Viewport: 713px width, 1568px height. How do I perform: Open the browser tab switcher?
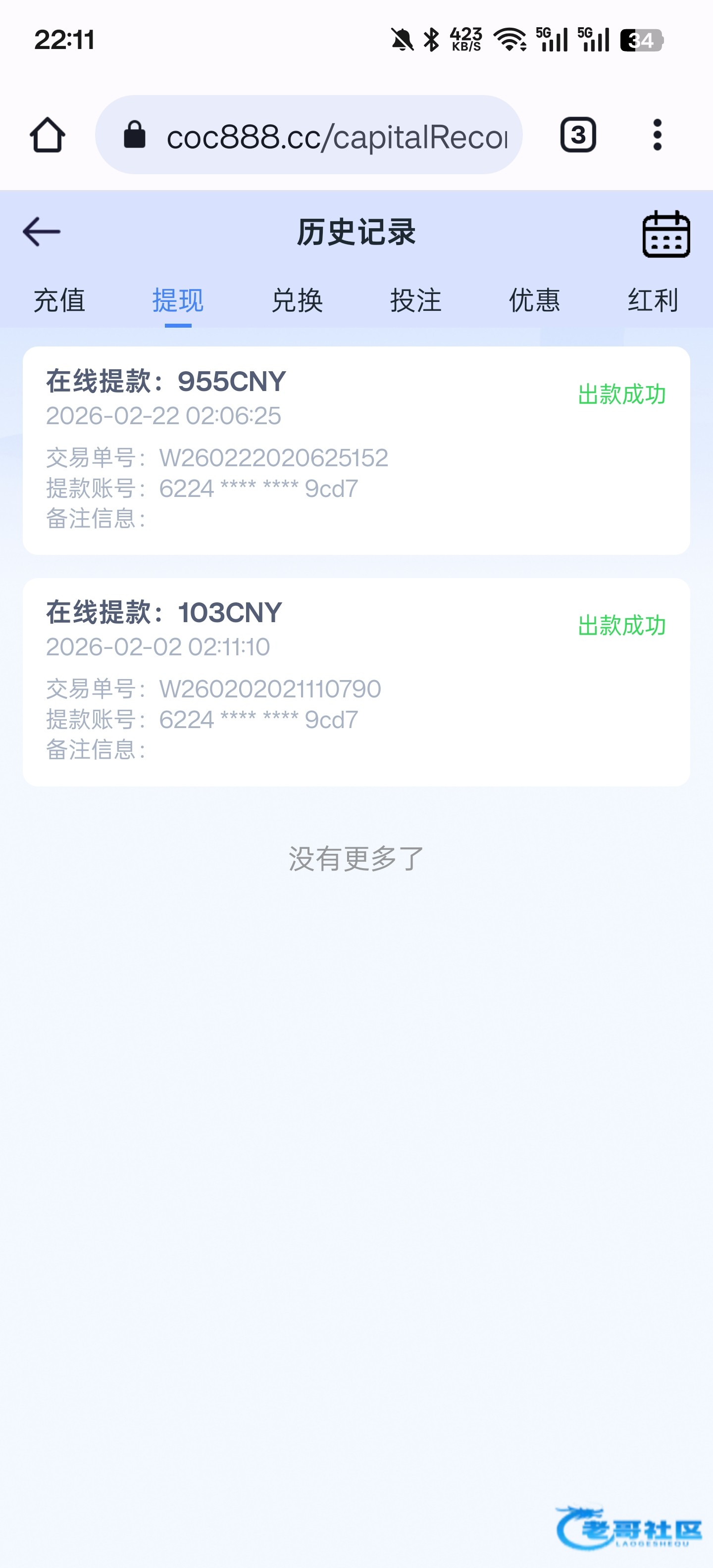pos(578,135)
